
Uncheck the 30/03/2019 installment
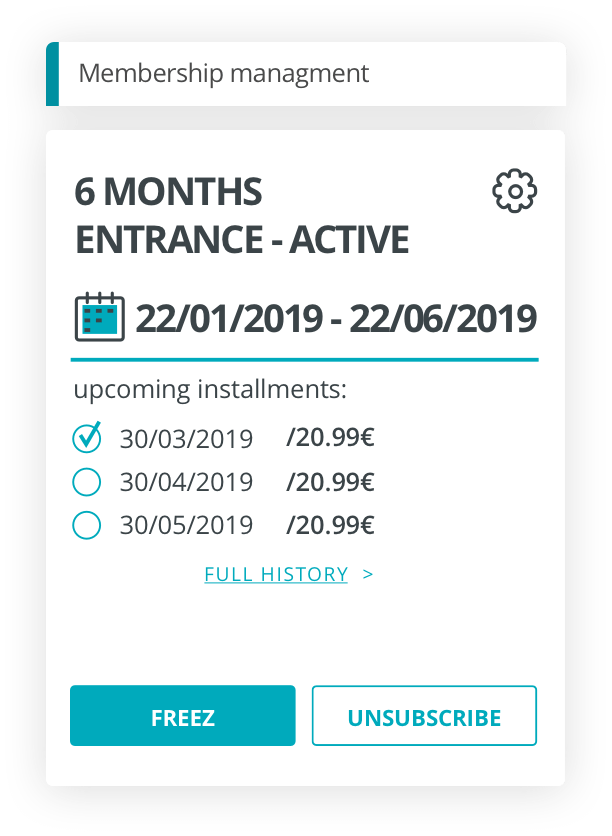point(88,438)
